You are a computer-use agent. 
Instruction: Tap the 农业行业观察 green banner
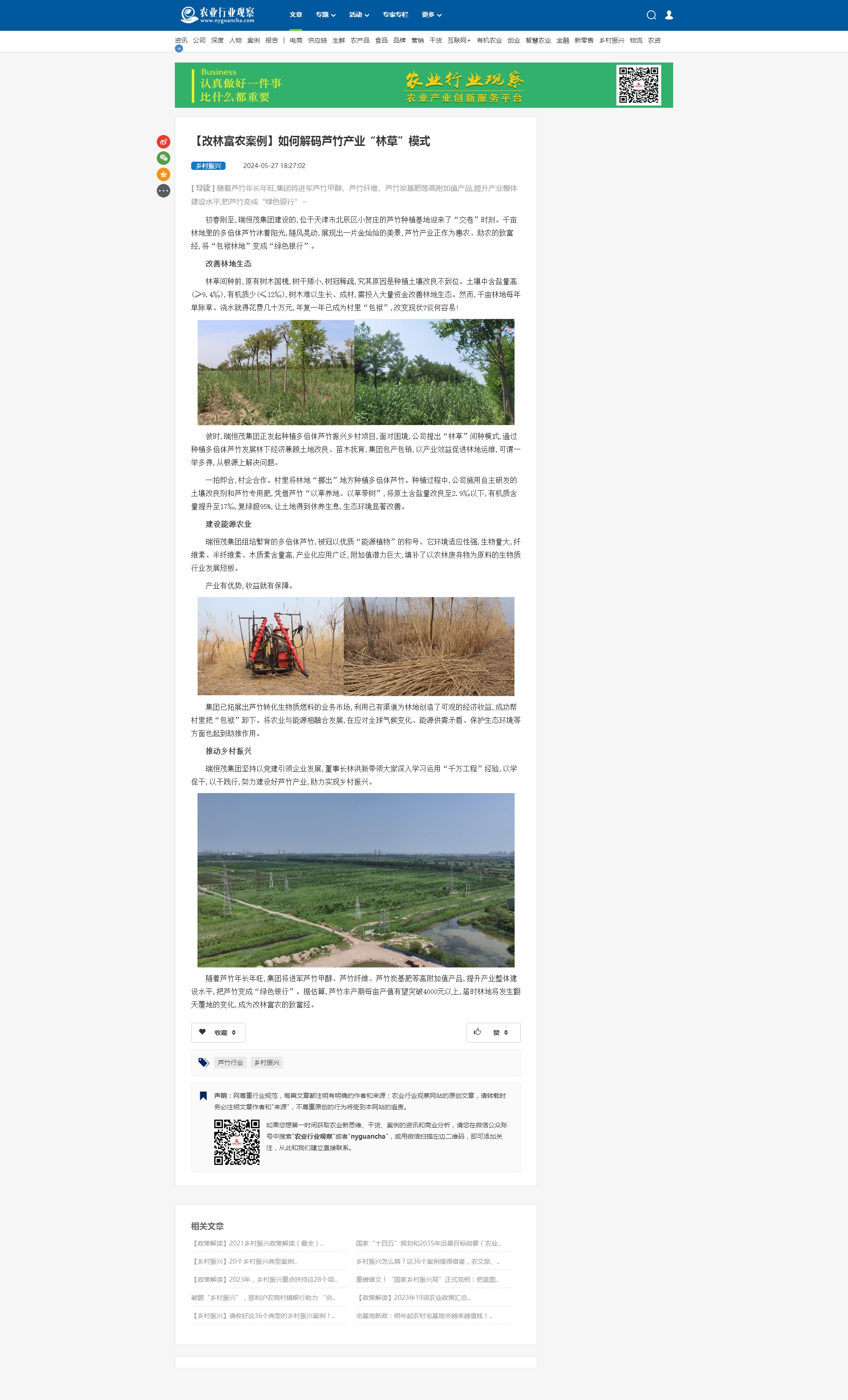(424, 85)
